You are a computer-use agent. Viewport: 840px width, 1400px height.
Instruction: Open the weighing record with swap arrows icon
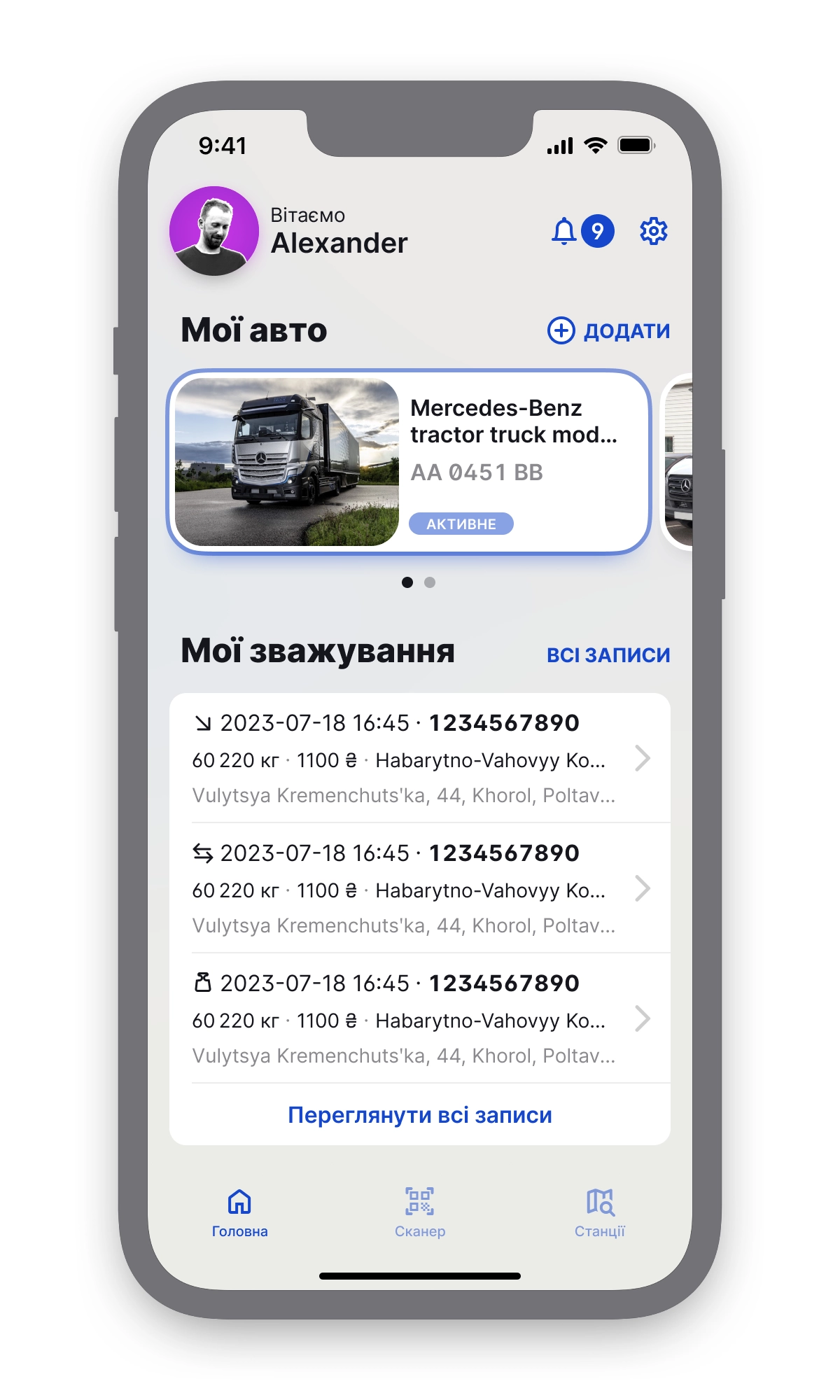[x=420, y=889]
